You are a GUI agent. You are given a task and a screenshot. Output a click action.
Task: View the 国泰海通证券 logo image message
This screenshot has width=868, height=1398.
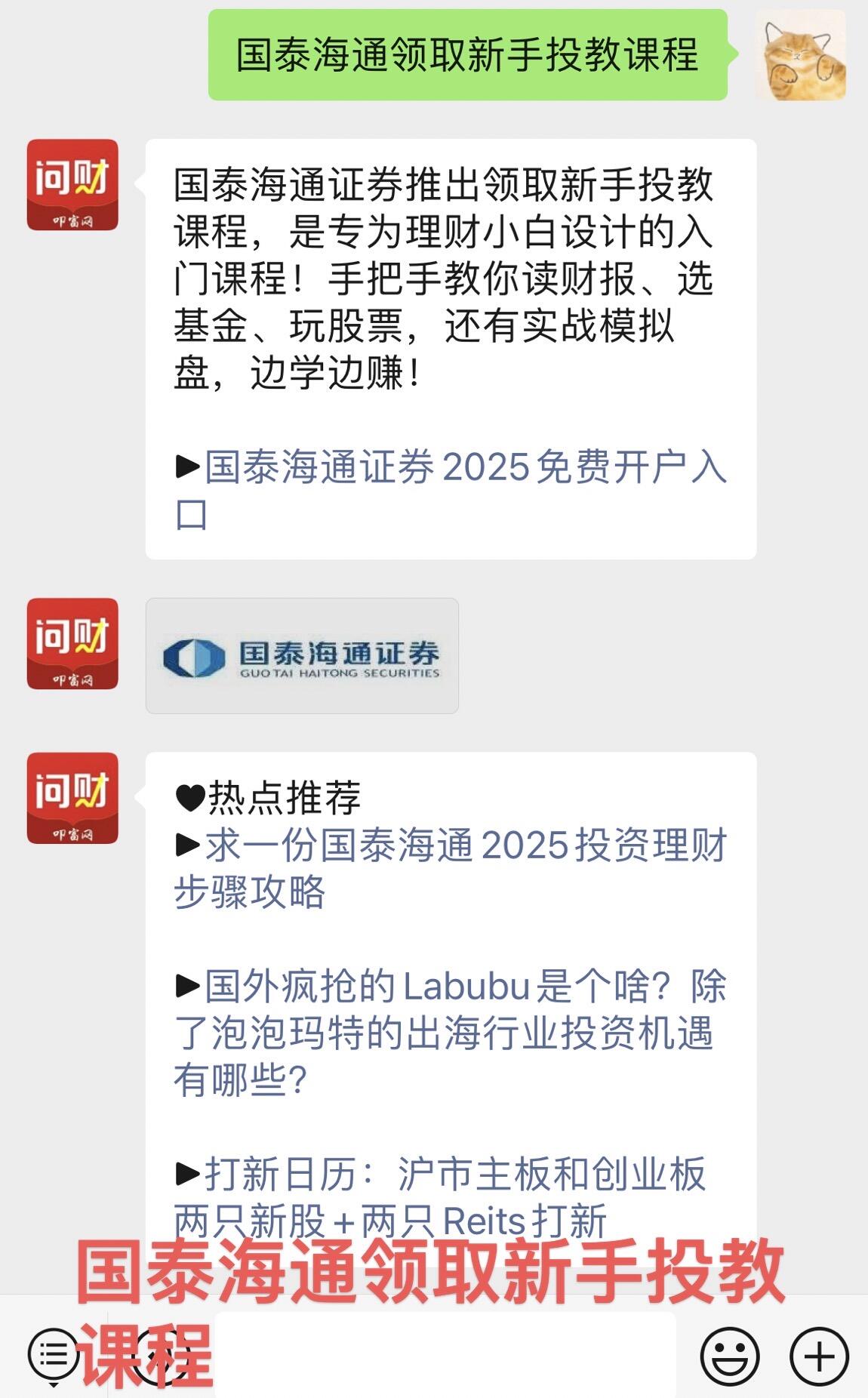[302, 655]
